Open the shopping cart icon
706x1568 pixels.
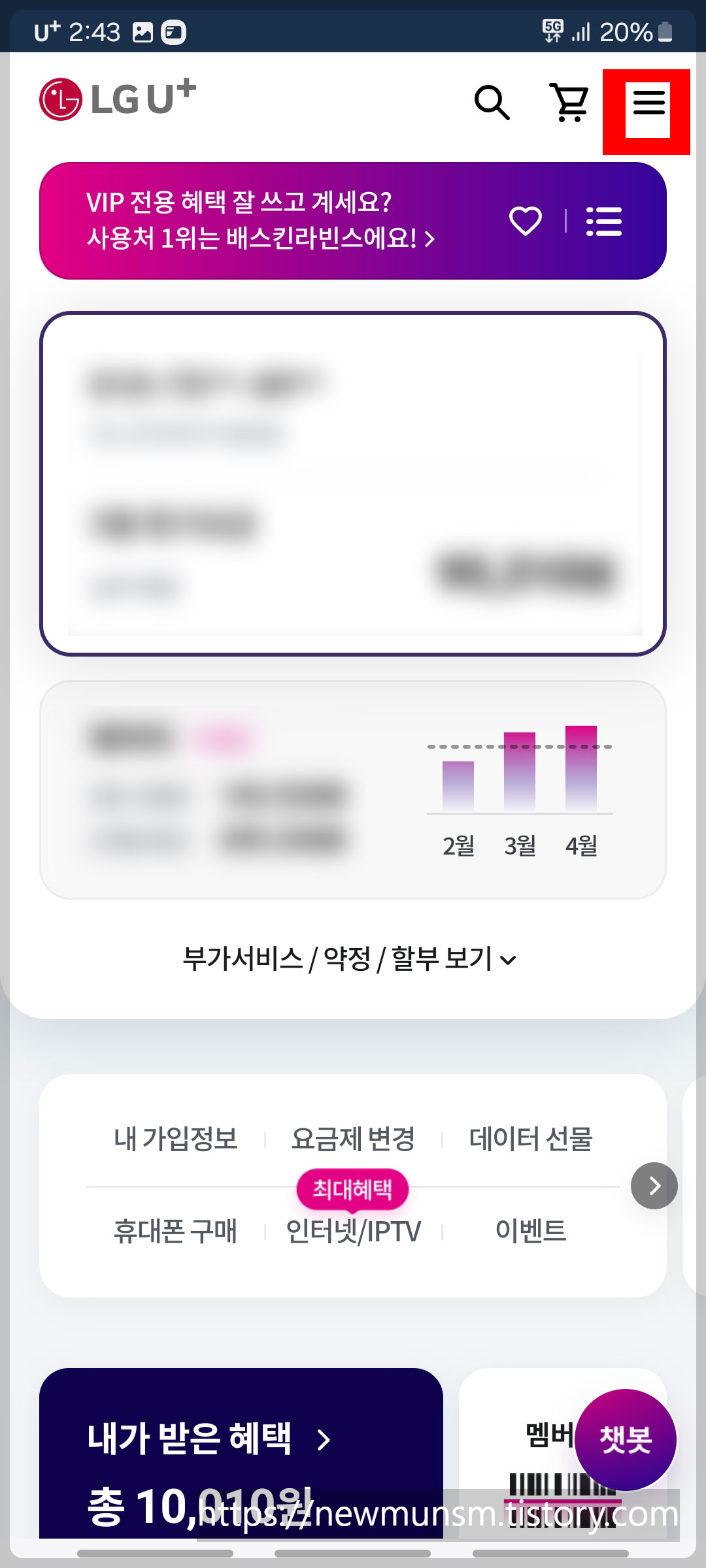click(570, 103)
